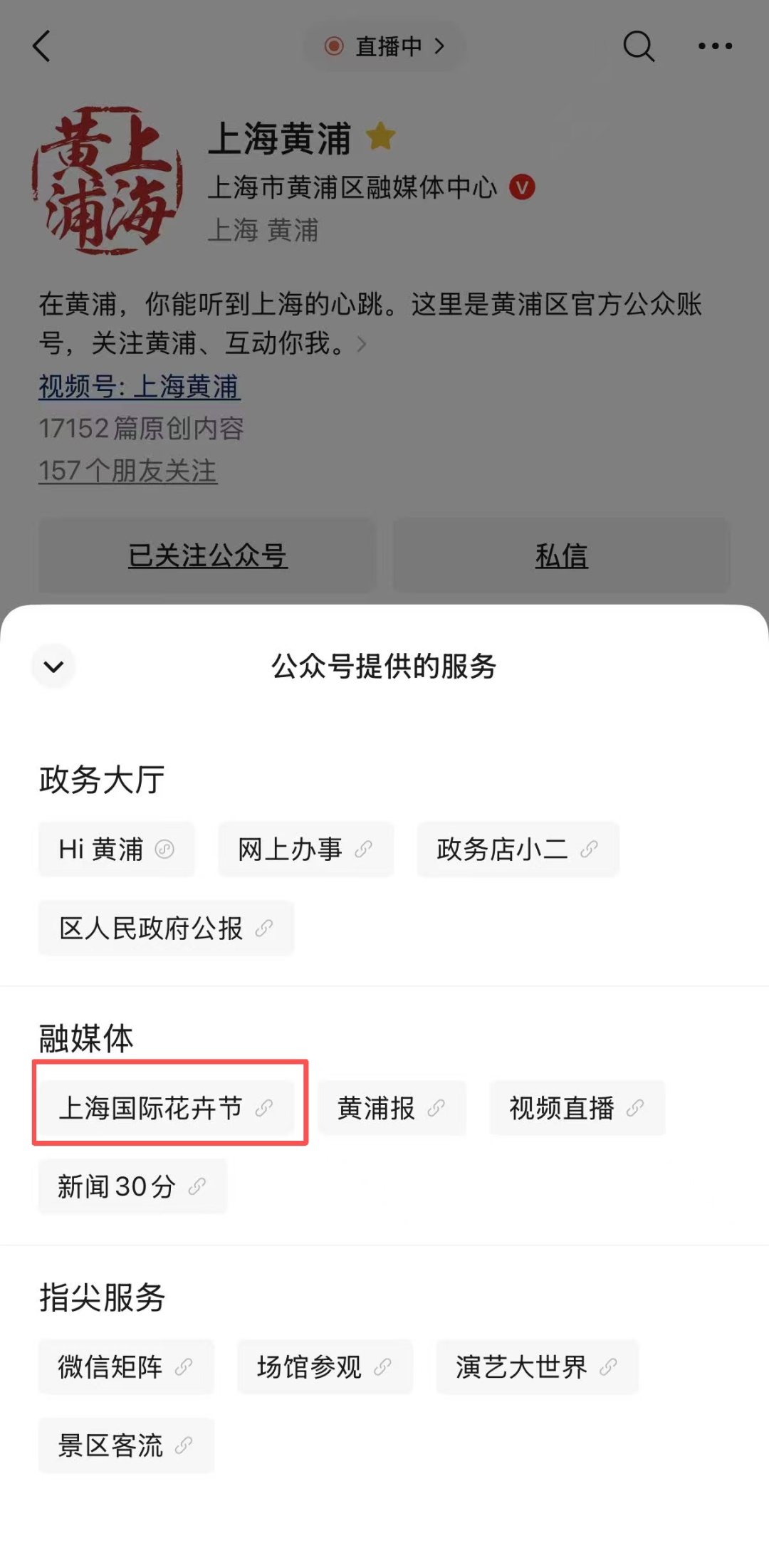Open 新闻30分
769x1568 pixels.
coord(132,1186)
